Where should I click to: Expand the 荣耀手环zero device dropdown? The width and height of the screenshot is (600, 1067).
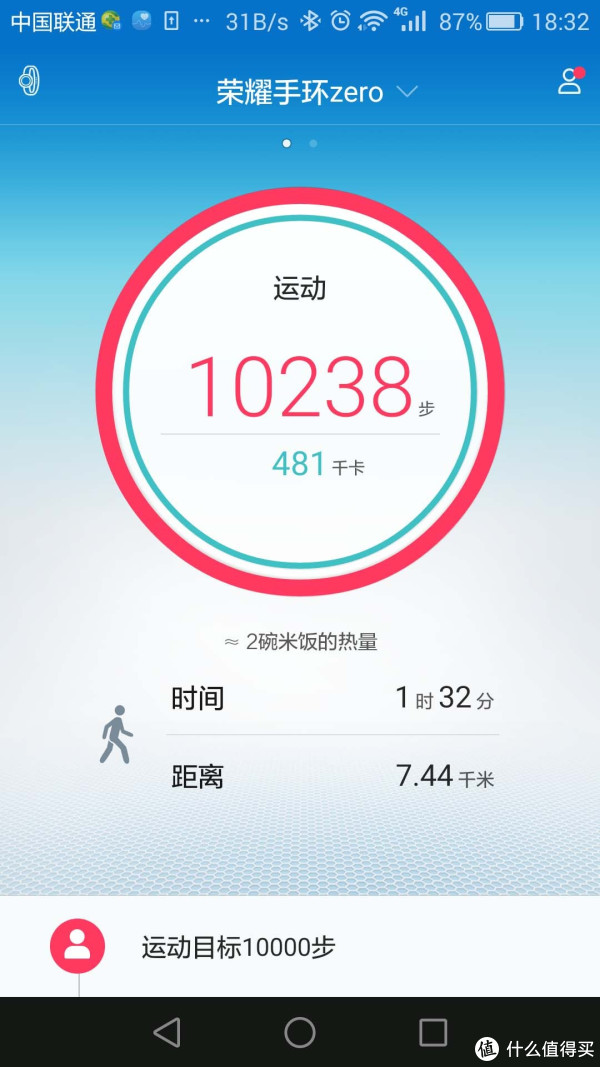(x=405, y=92)
